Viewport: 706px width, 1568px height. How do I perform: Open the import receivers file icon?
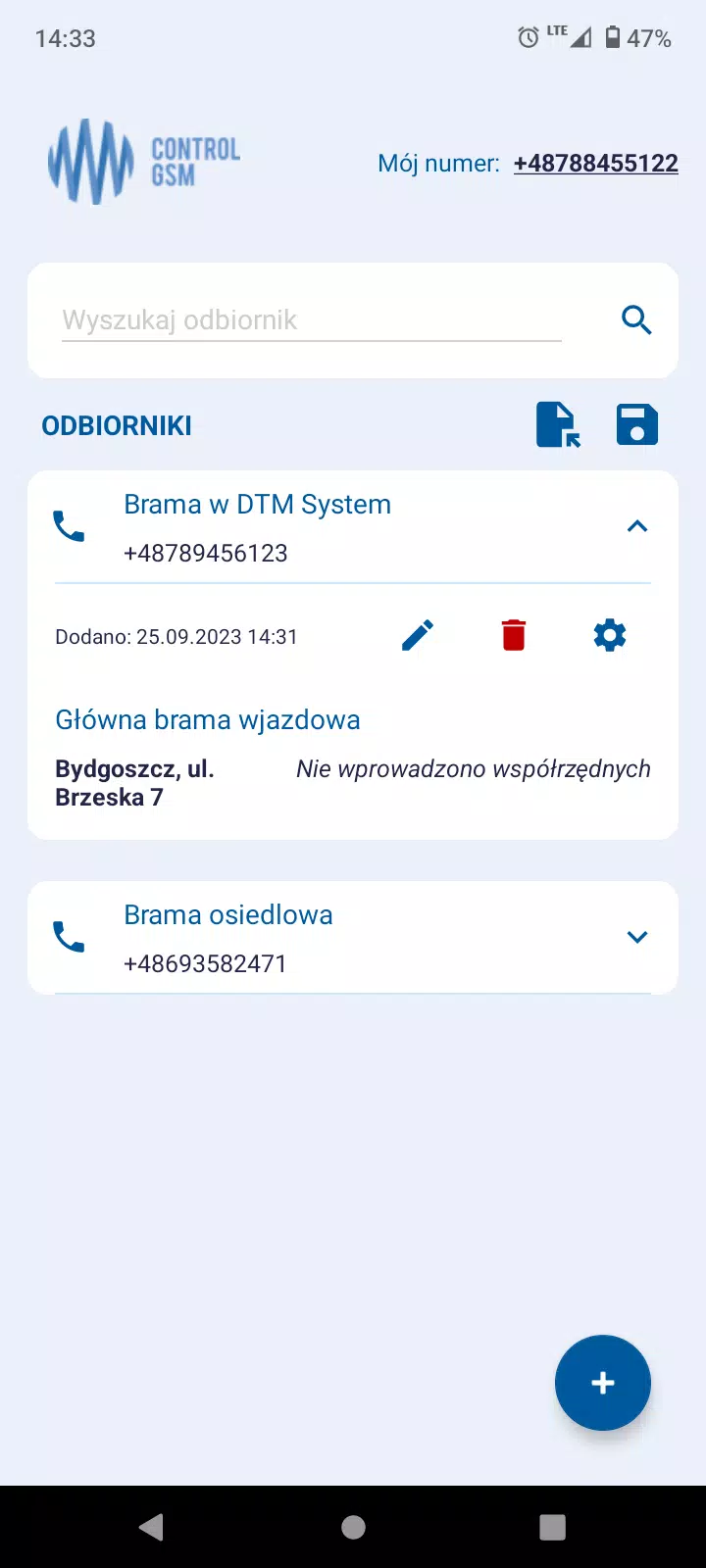tap(557, 424)
